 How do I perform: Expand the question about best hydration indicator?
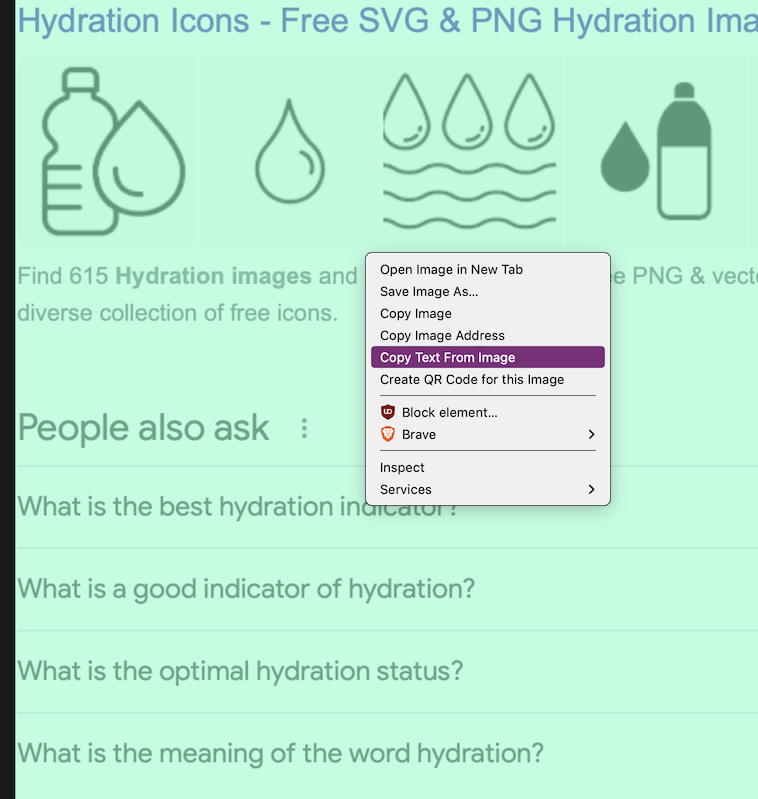pos(238,506)
